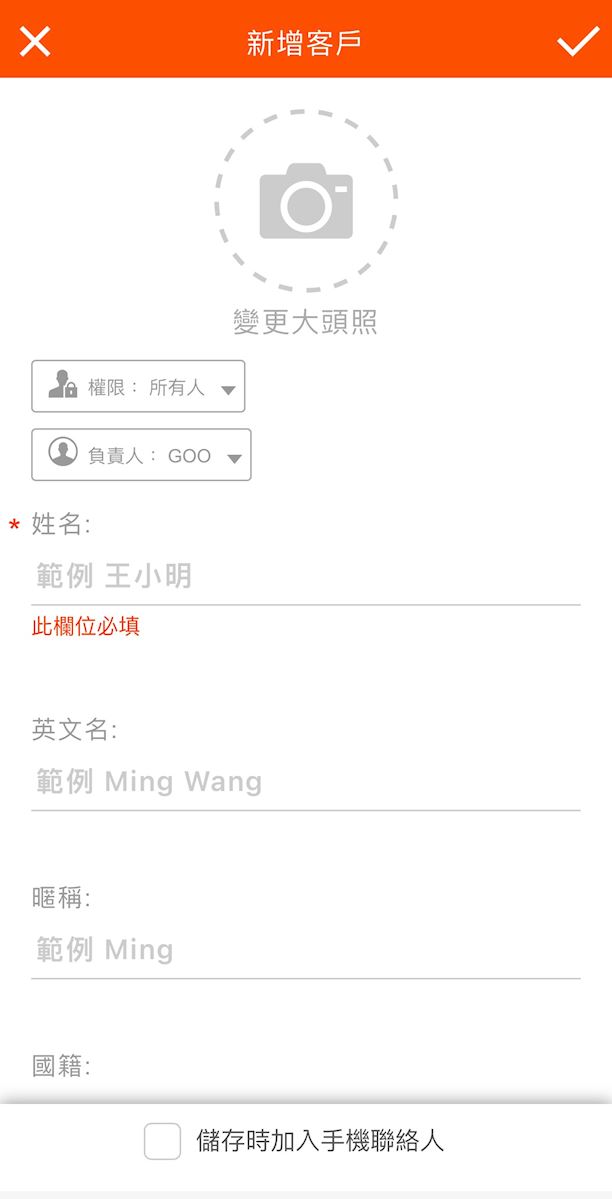The width and height of the screenshot is (612, 1199).
Task: Close the 新增客戶 form
Action: pos(35,41)
